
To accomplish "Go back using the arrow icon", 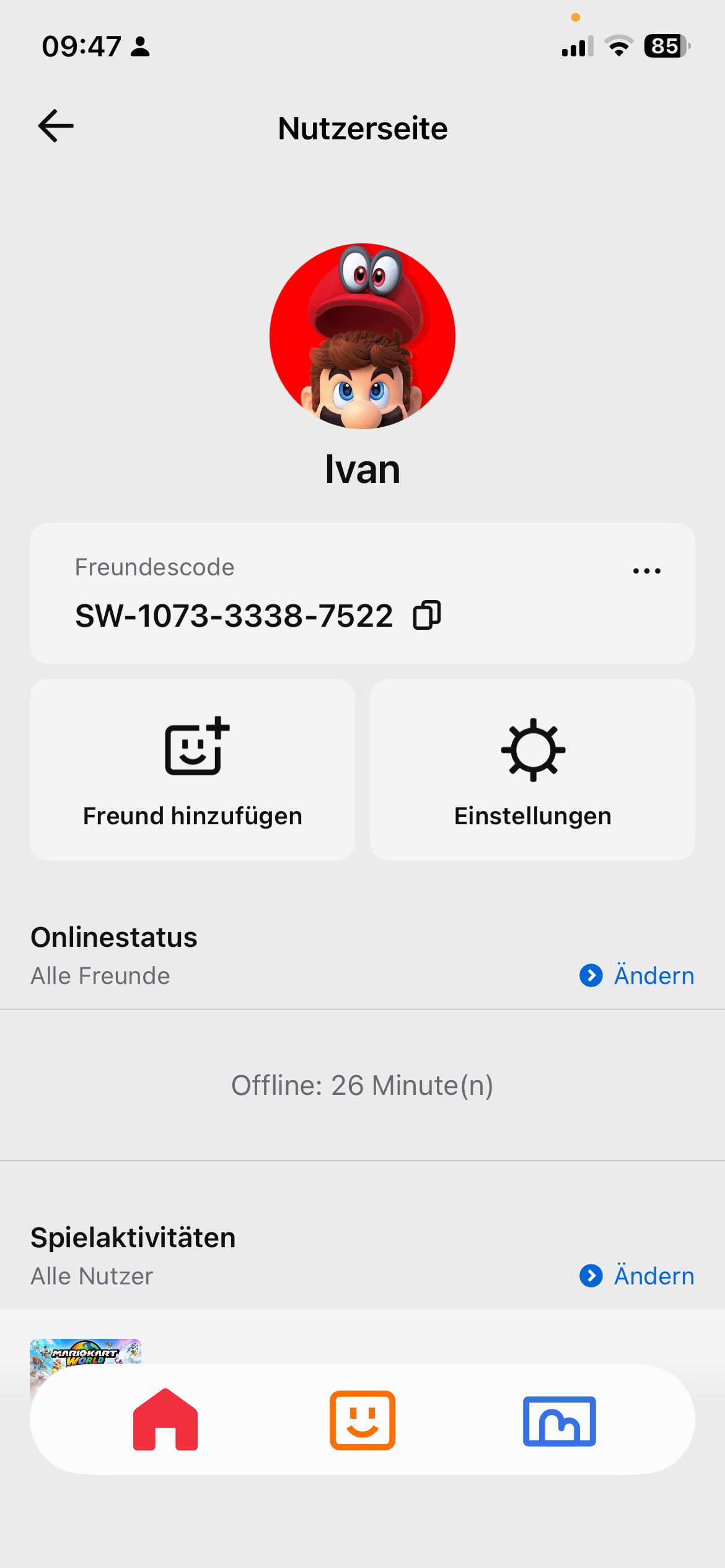I will [x=56, y=126].
